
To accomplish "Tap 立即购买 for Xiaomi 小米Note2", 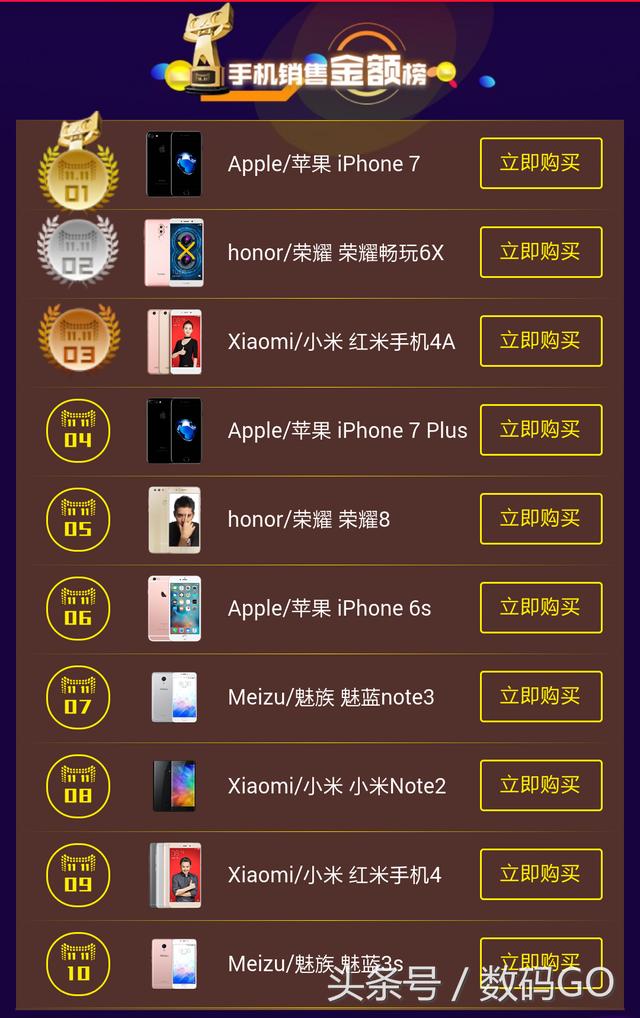I will pyautogui.click(x=541, y=785).
